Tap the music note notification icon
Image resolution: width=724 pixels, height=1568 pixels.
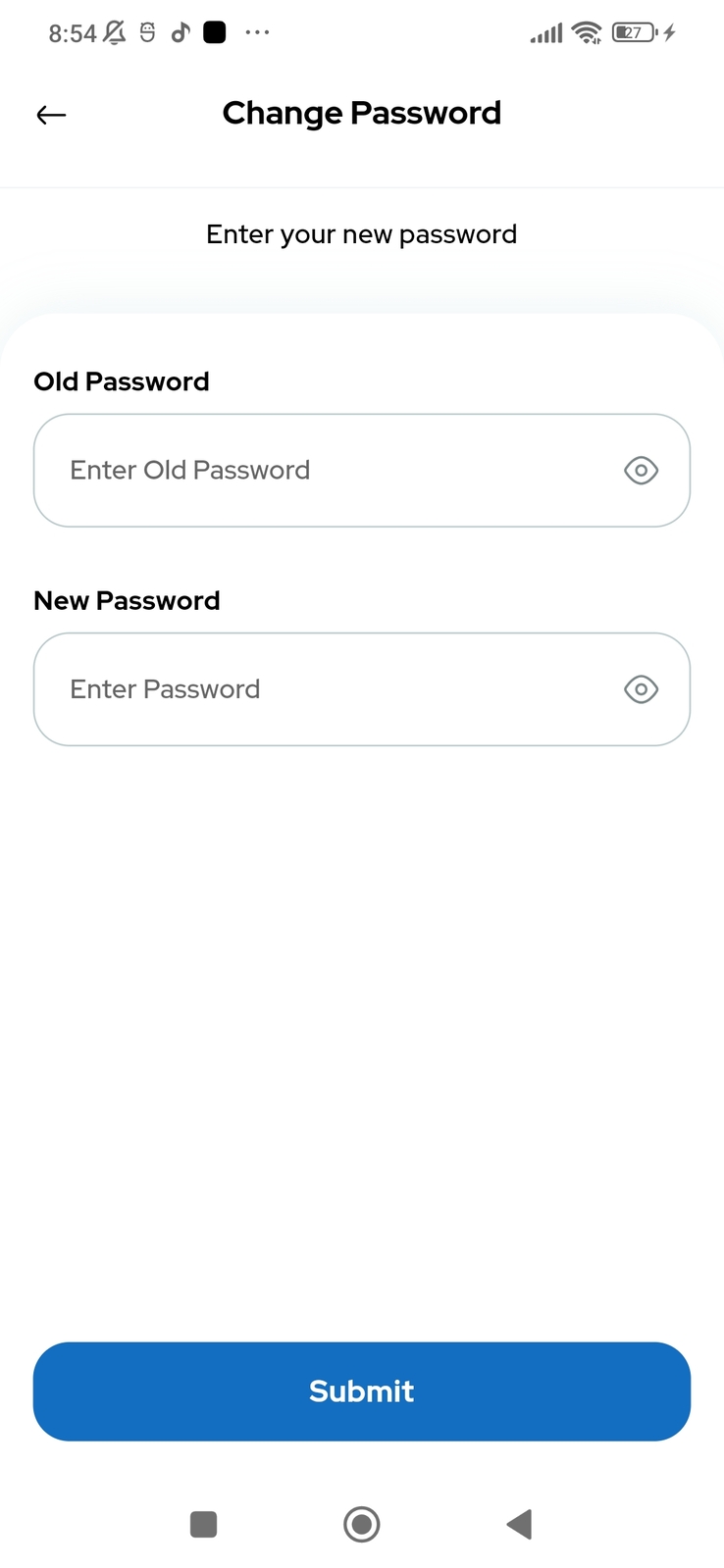click(180, 32)
